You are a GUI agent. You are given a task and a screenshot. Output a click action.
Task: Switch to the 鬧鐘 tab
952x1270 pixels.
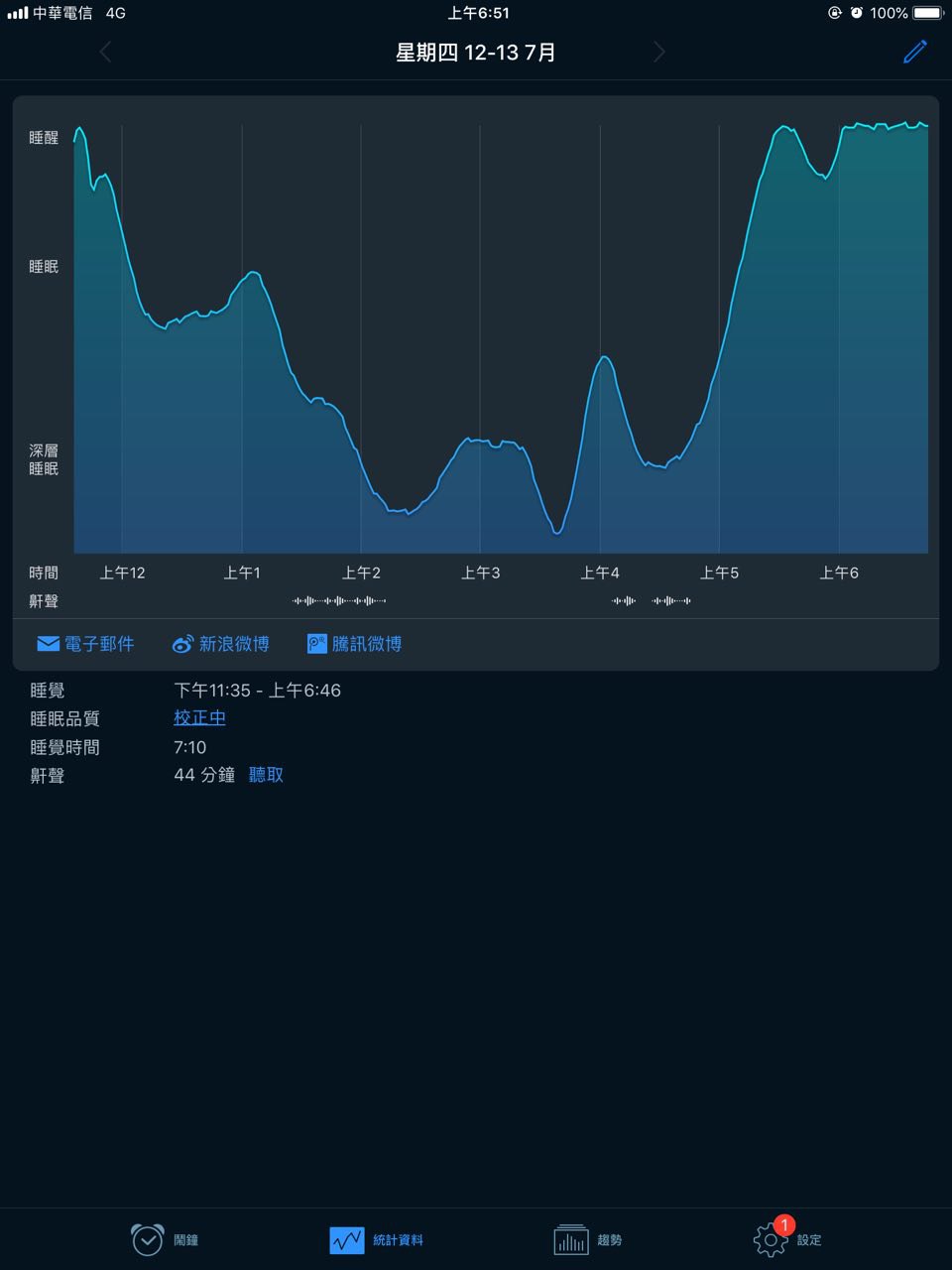(165, 1239)
